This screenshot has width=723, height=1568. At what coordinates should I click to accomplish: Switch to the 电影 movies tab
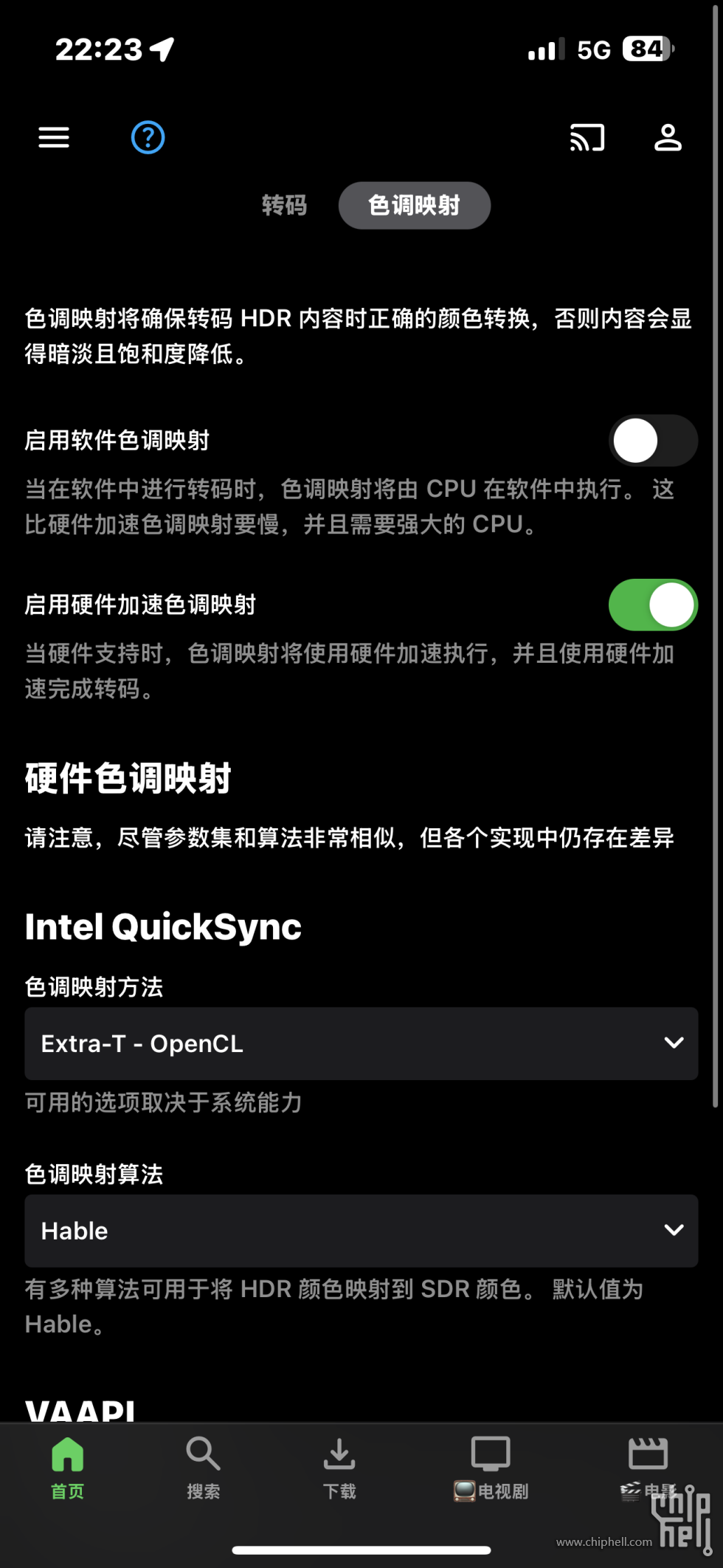point(648,1468)
